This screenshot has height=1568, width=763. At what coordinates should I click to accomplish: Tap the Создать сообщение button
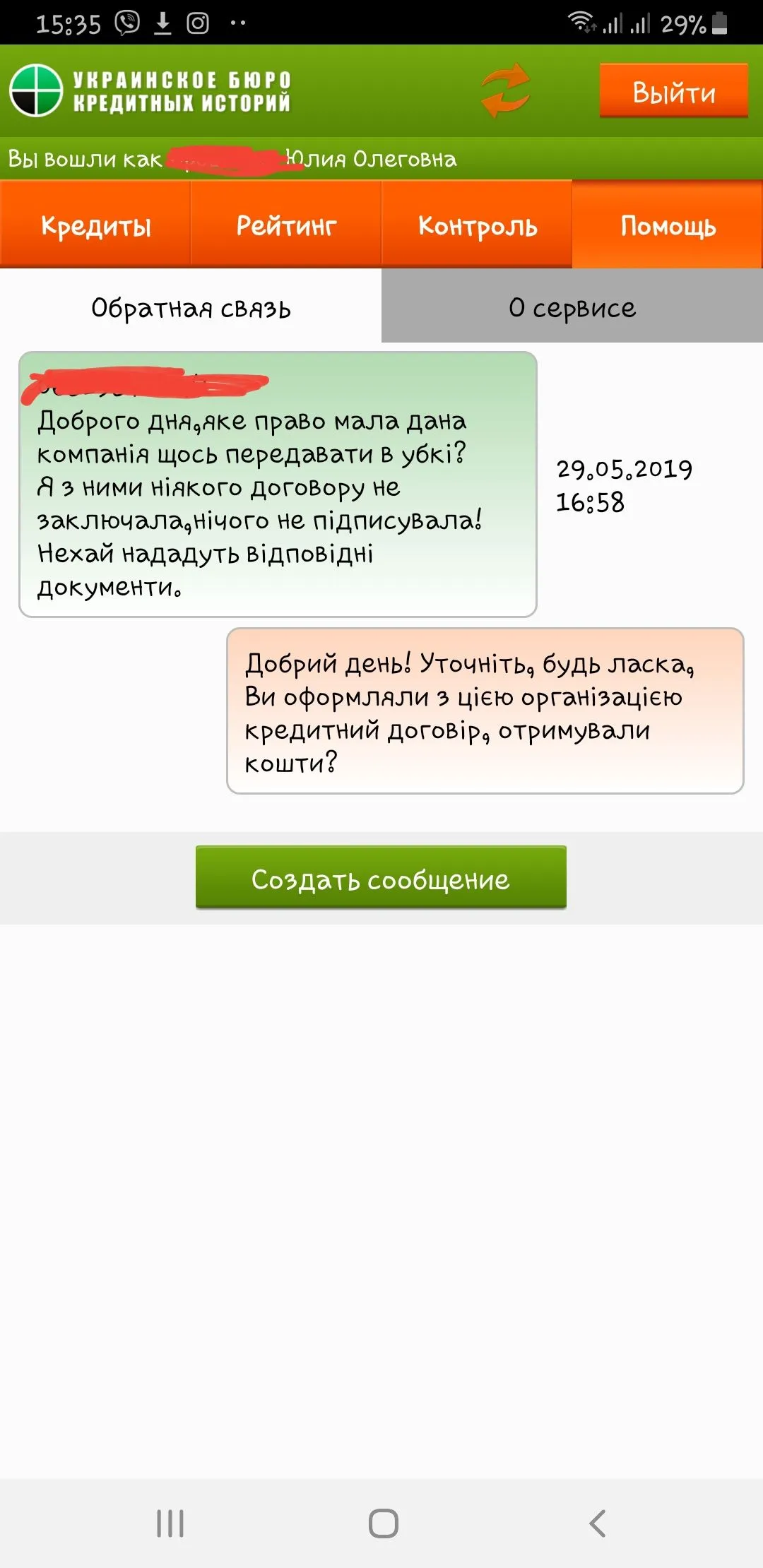(381, 878)
